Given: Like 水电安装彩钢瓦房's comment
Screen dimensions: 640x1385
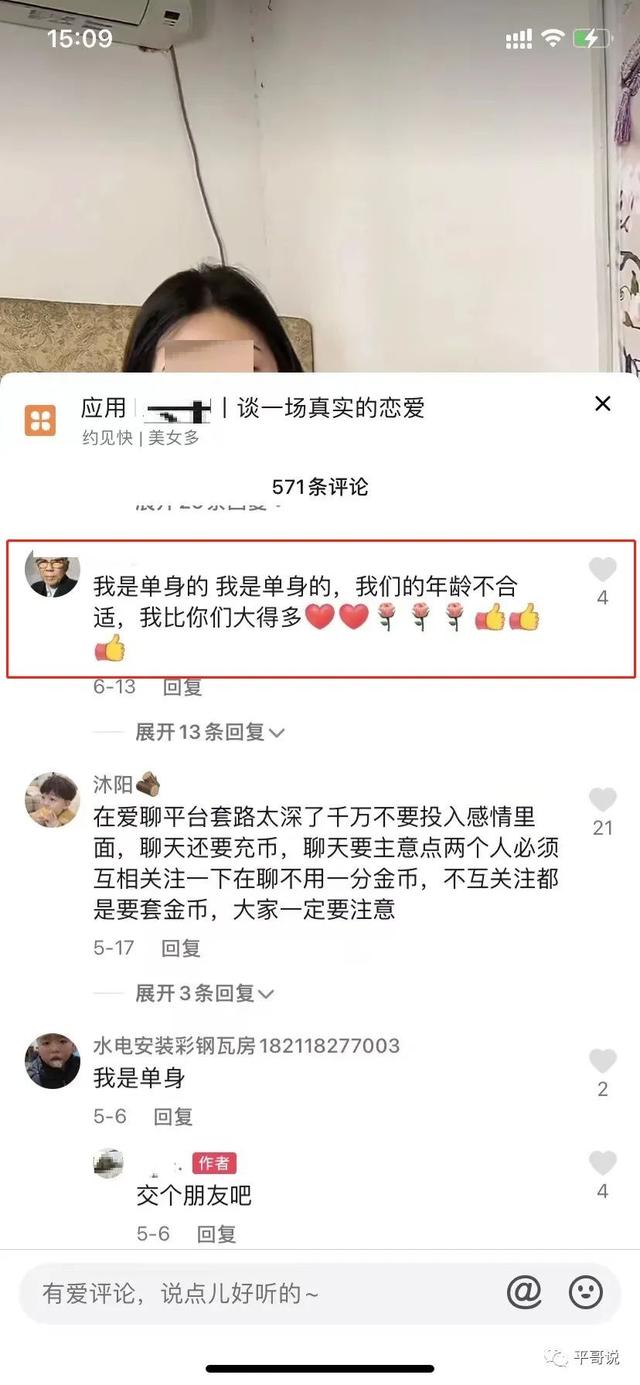Looking at the screenshot, I should click(x=602, y=1062).
